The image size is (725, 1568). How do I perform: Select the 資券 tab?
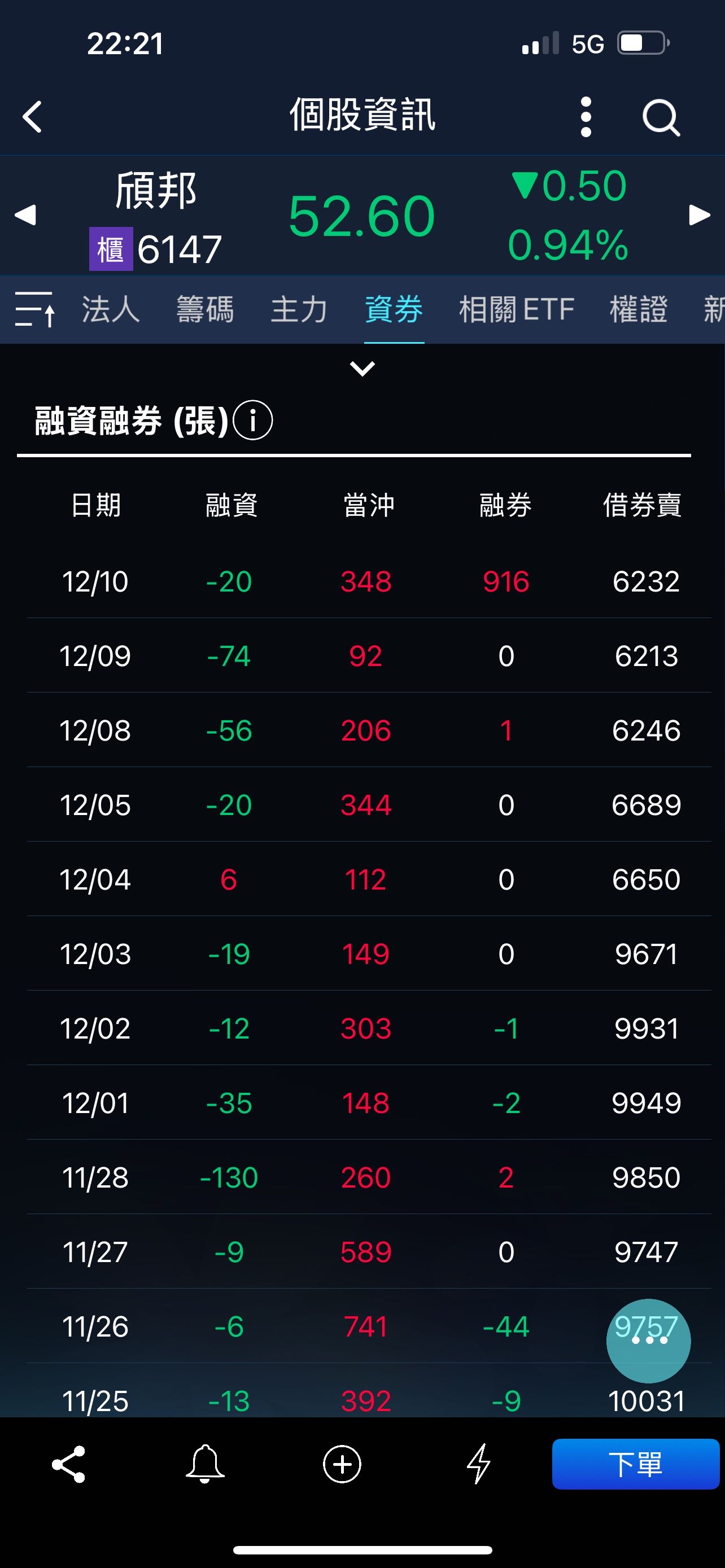tap(394, 309)
